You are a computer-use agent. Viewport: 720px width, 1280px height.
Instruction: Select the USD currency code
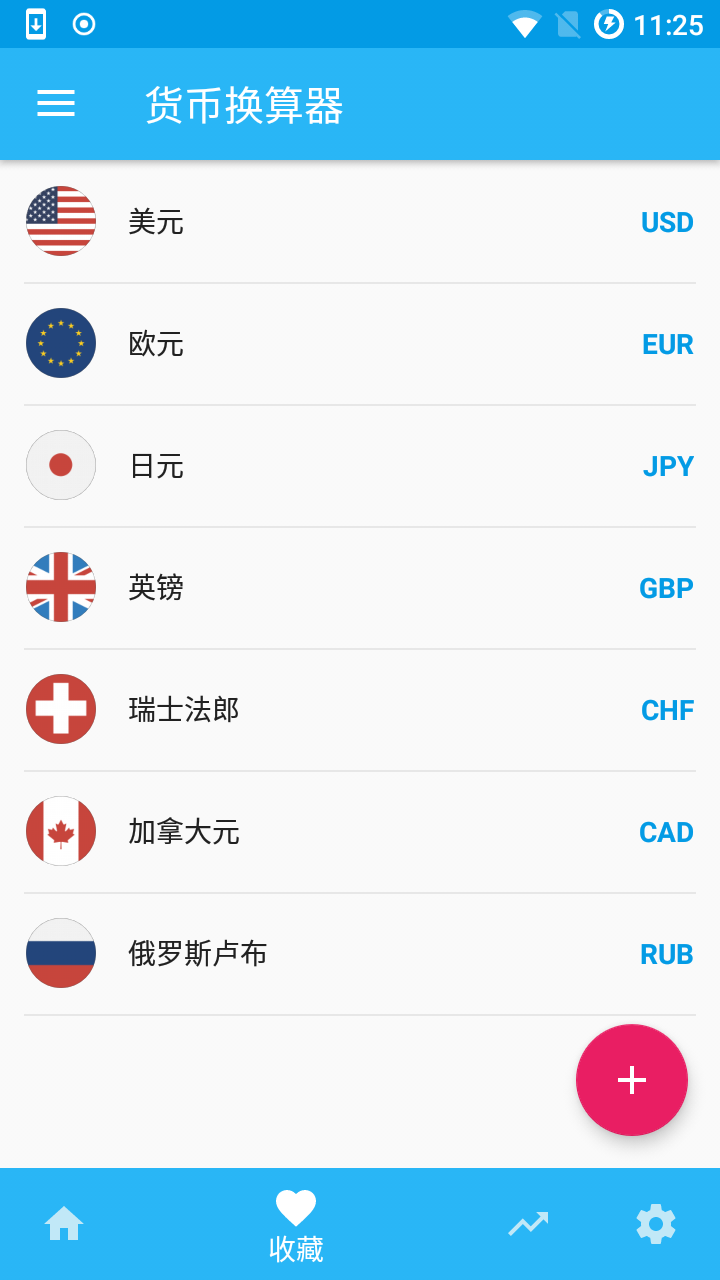667,221
